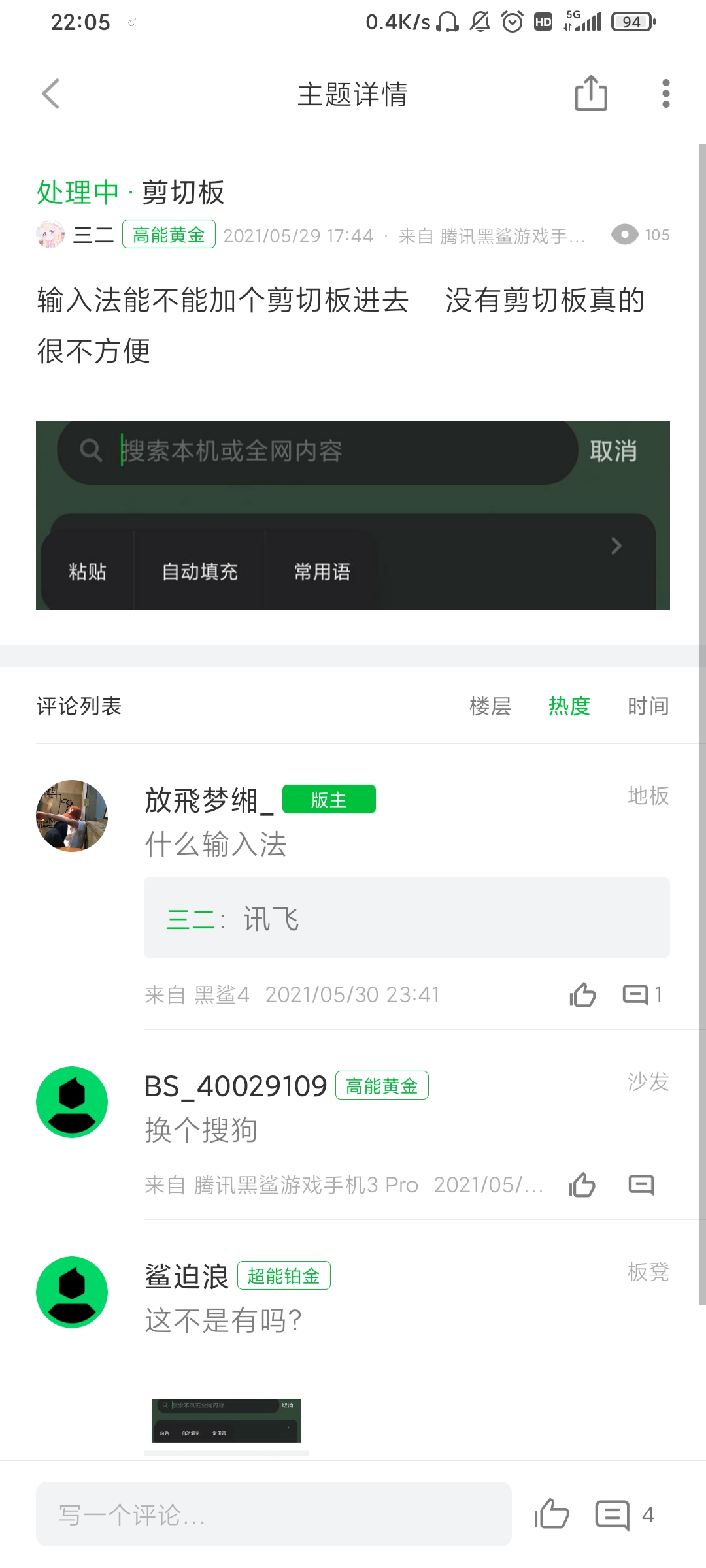Screen dimensions: 706x1568
Task: Like BS_40029109's comment
Action: pos(582,1184)
